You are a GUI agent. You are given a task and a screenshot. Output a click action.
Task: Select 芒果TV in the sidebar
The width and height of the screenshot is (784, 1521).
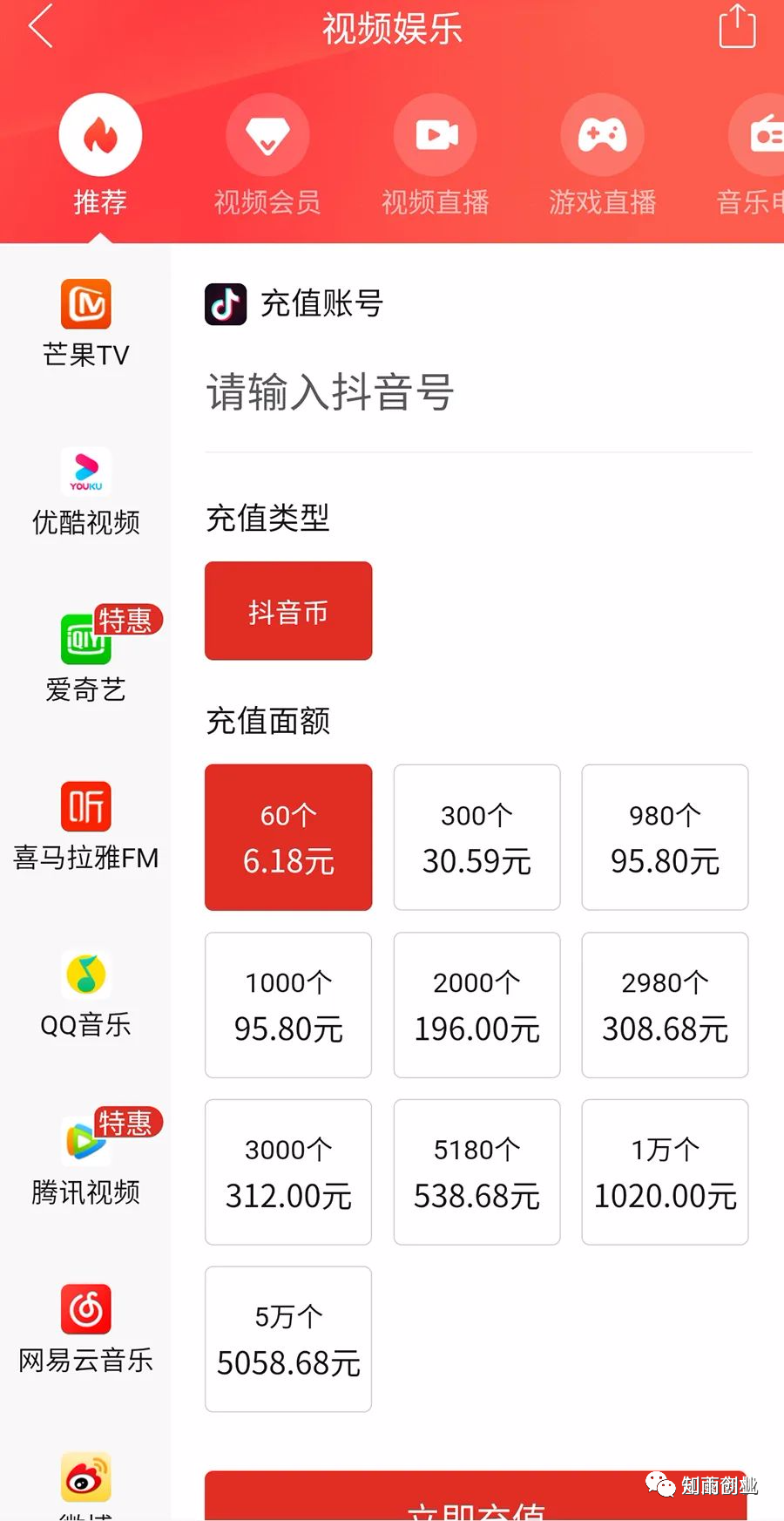pos(85,323)
